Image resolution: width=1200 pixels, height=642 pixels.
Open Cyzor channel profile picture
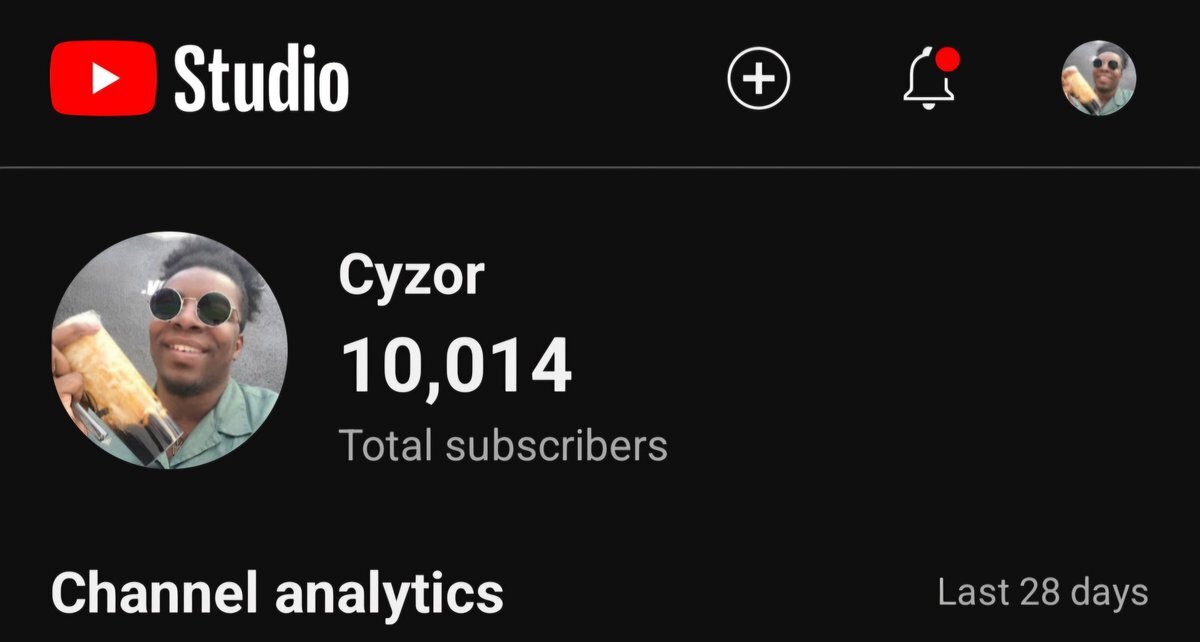169,350
